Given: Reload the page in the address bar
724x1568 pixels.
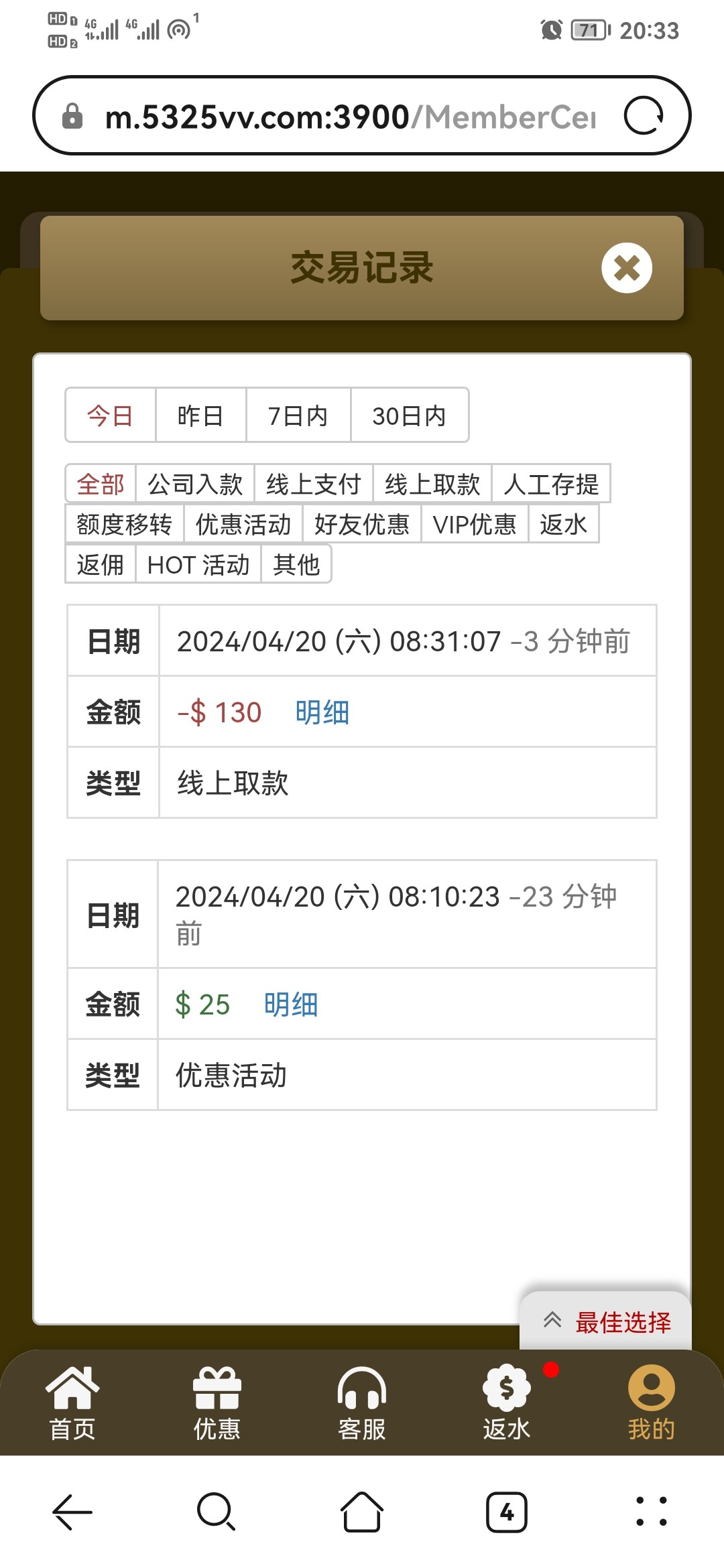Looking at the screenshot, I should coord(644,116).
